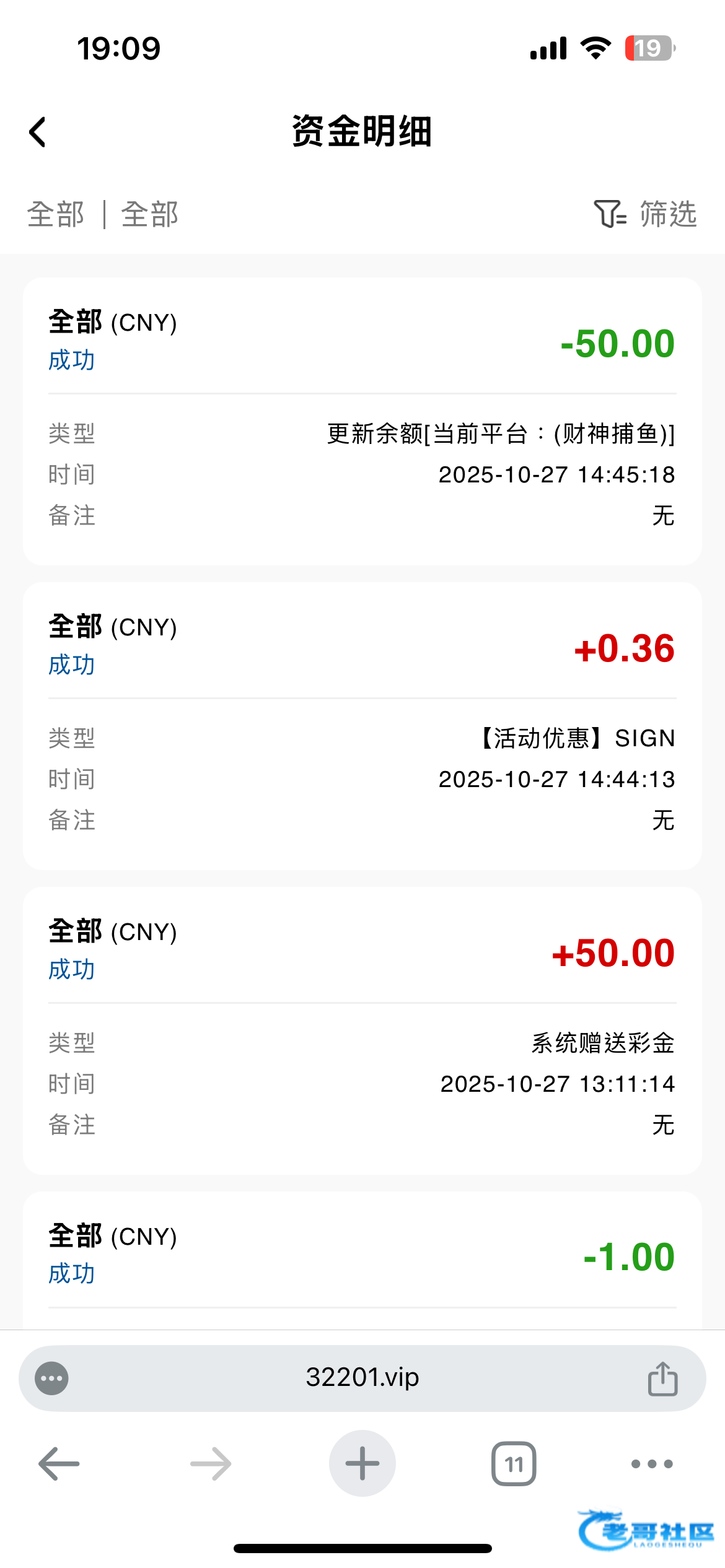Go back from the 资金明细 page
Image resolution: width=725 pixels, height=1568 pixels.
point(38,132)
